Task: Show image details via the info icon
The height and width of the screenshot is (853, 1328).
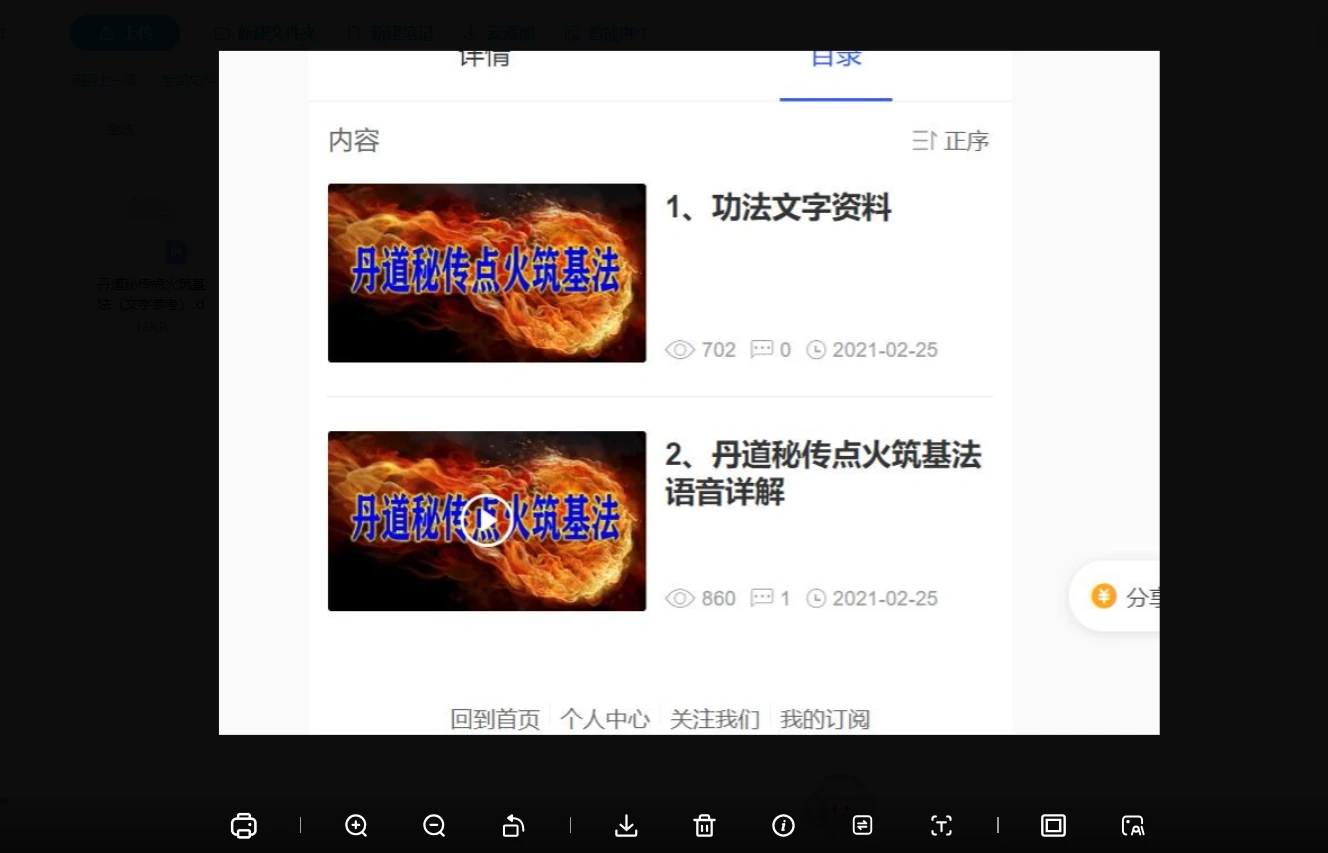Action: tap(783, 825)
